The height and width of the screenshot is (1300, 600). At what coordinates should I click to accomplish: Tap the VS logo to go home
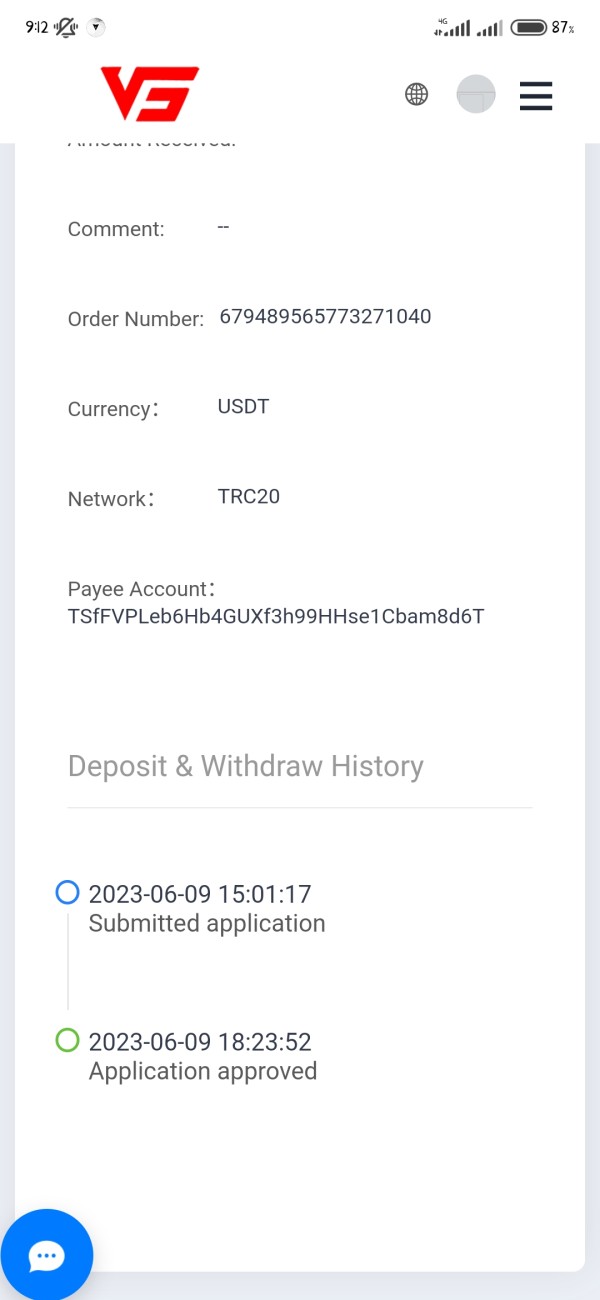point(150,94)
